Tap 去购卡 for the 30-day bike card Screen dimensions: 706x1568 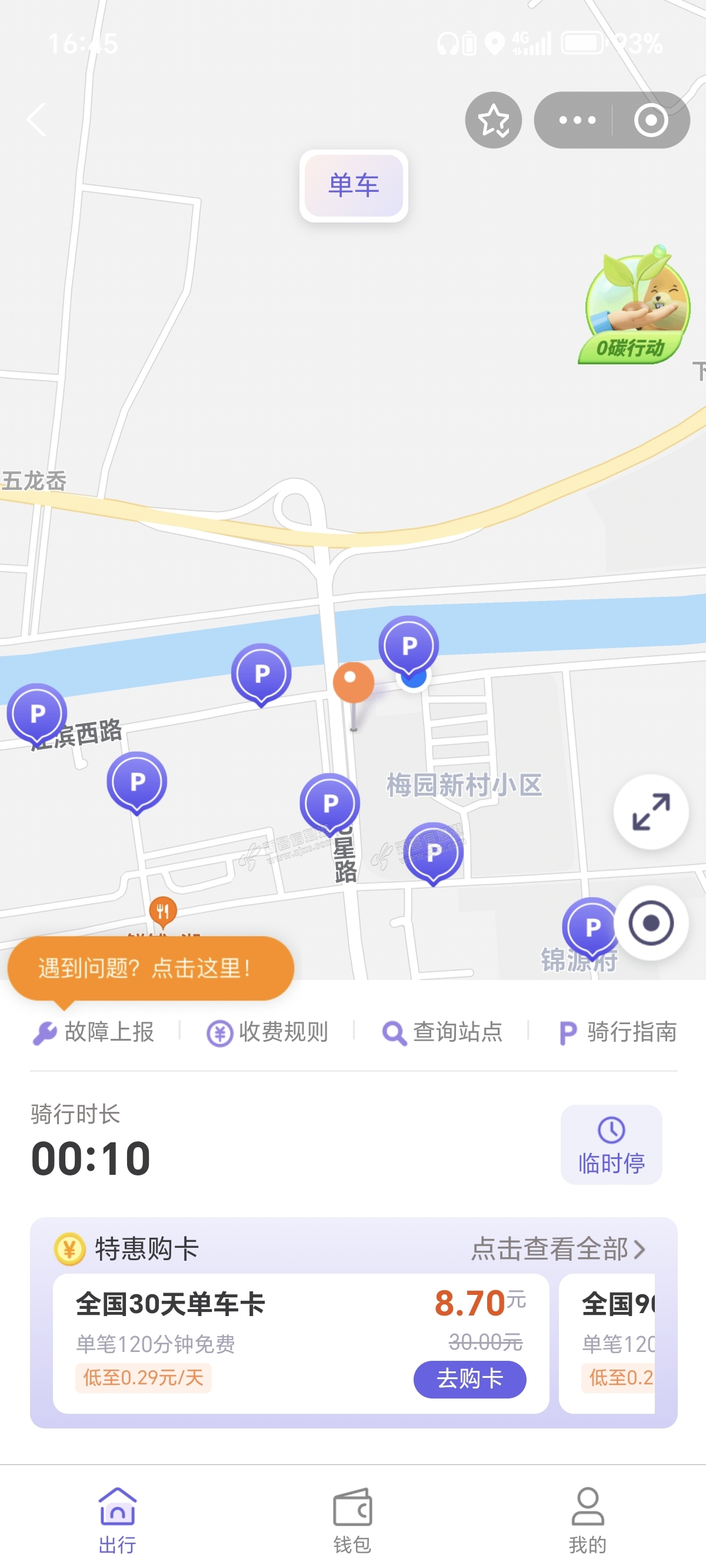click(x=469, y=1378)
